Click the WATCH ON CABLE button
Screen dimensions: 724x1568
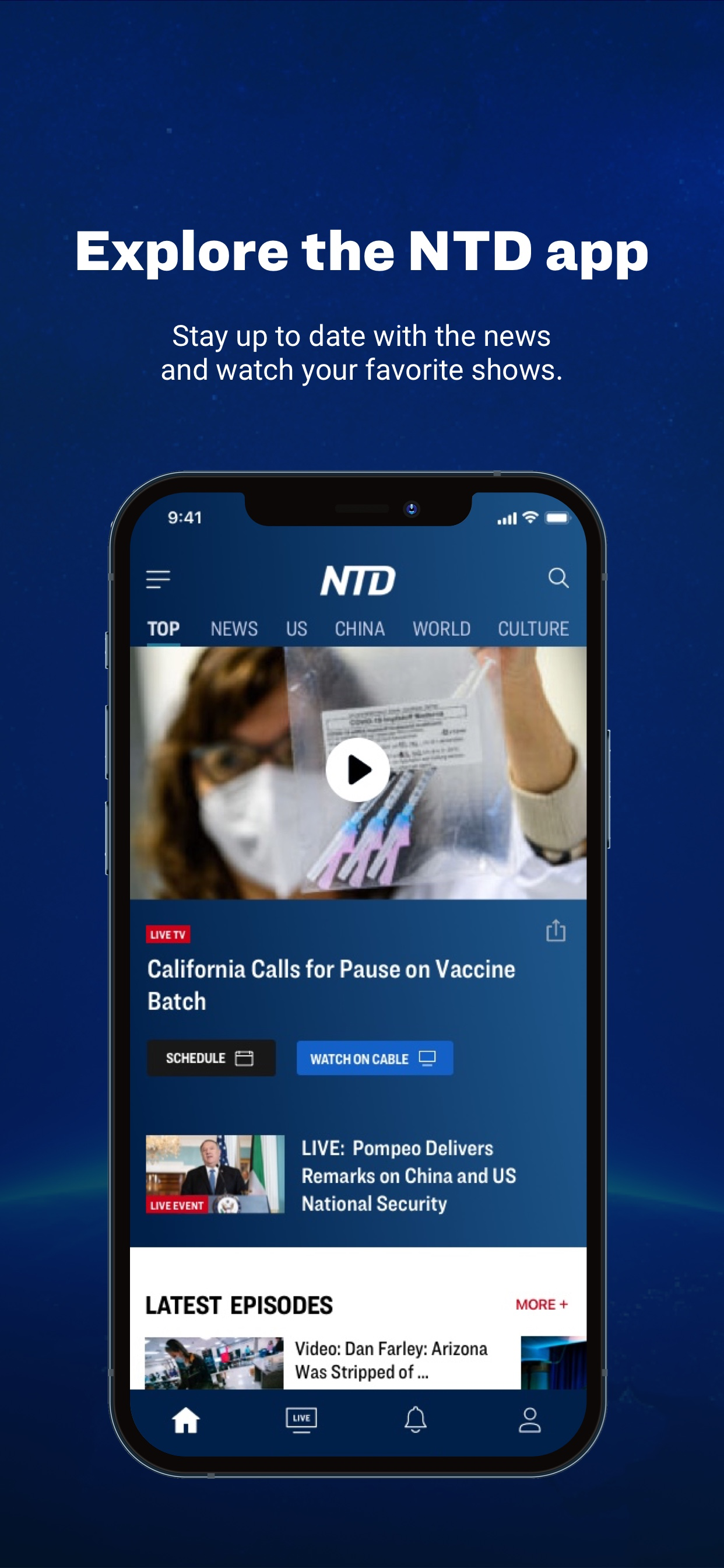[x=375, y=1058]
